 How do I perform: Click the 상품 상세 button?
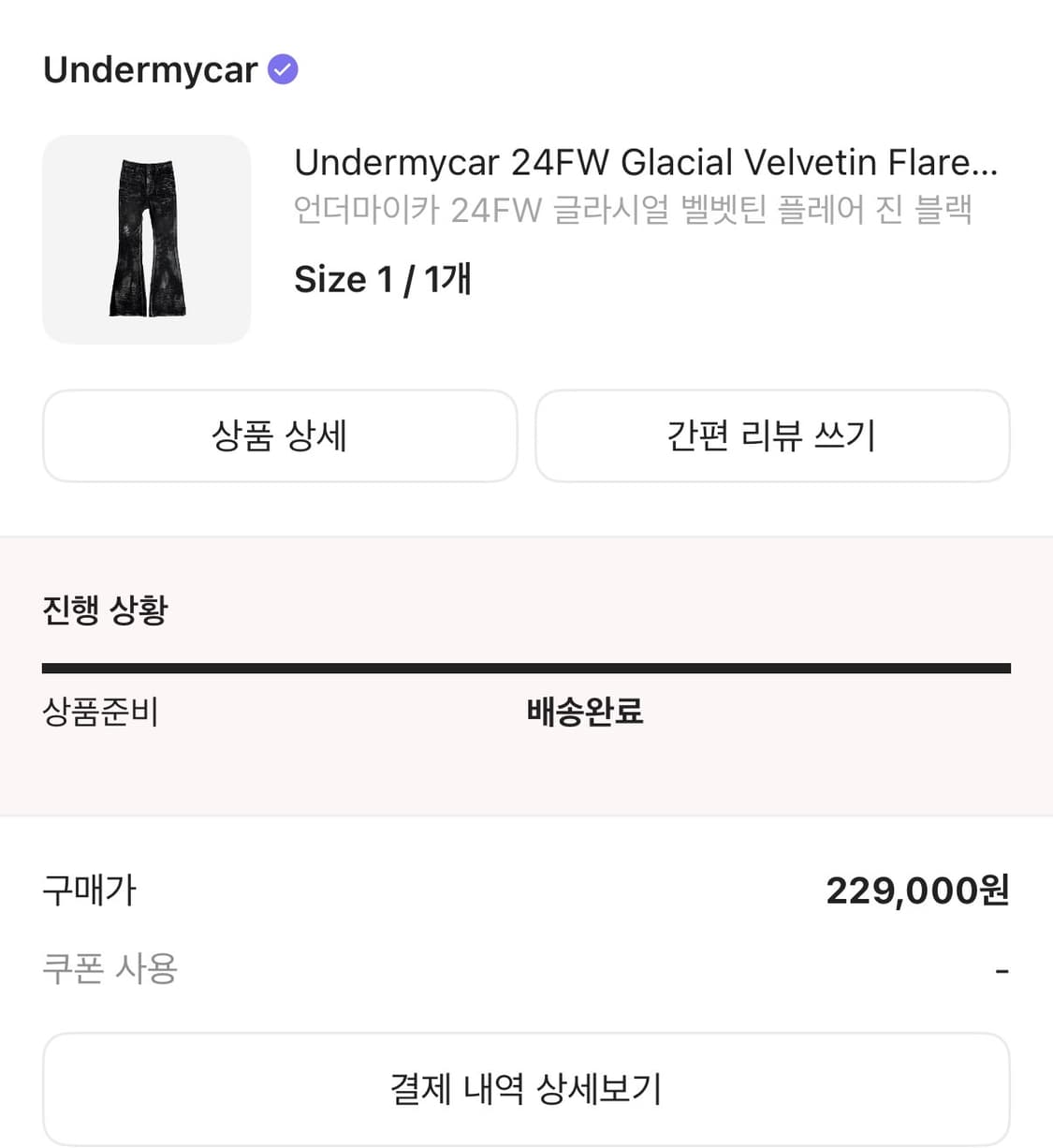pyautogui.click(x=279, y=435)
